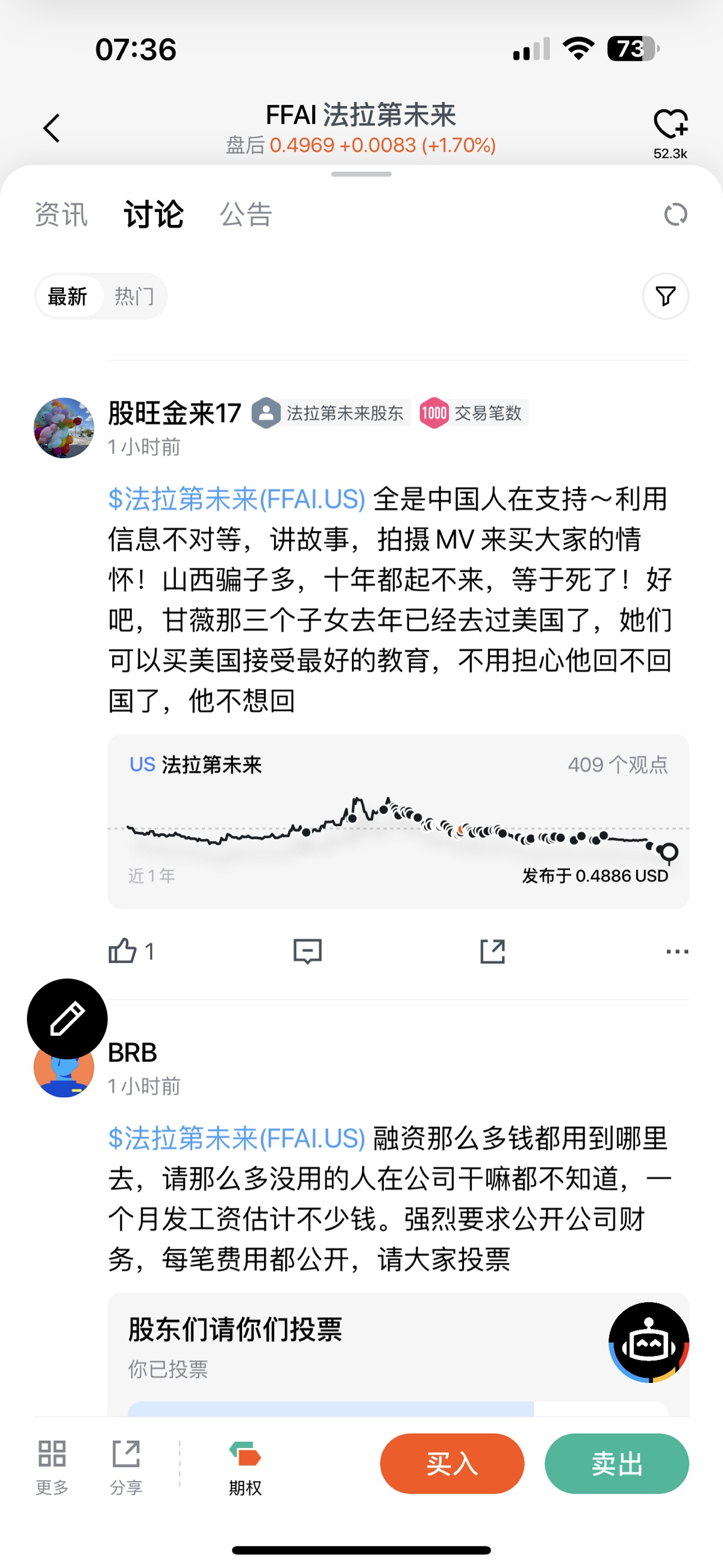This screenshot has height=1568, width=723.
Task: Share 股旺金来17's post
Action: [492, 951]
